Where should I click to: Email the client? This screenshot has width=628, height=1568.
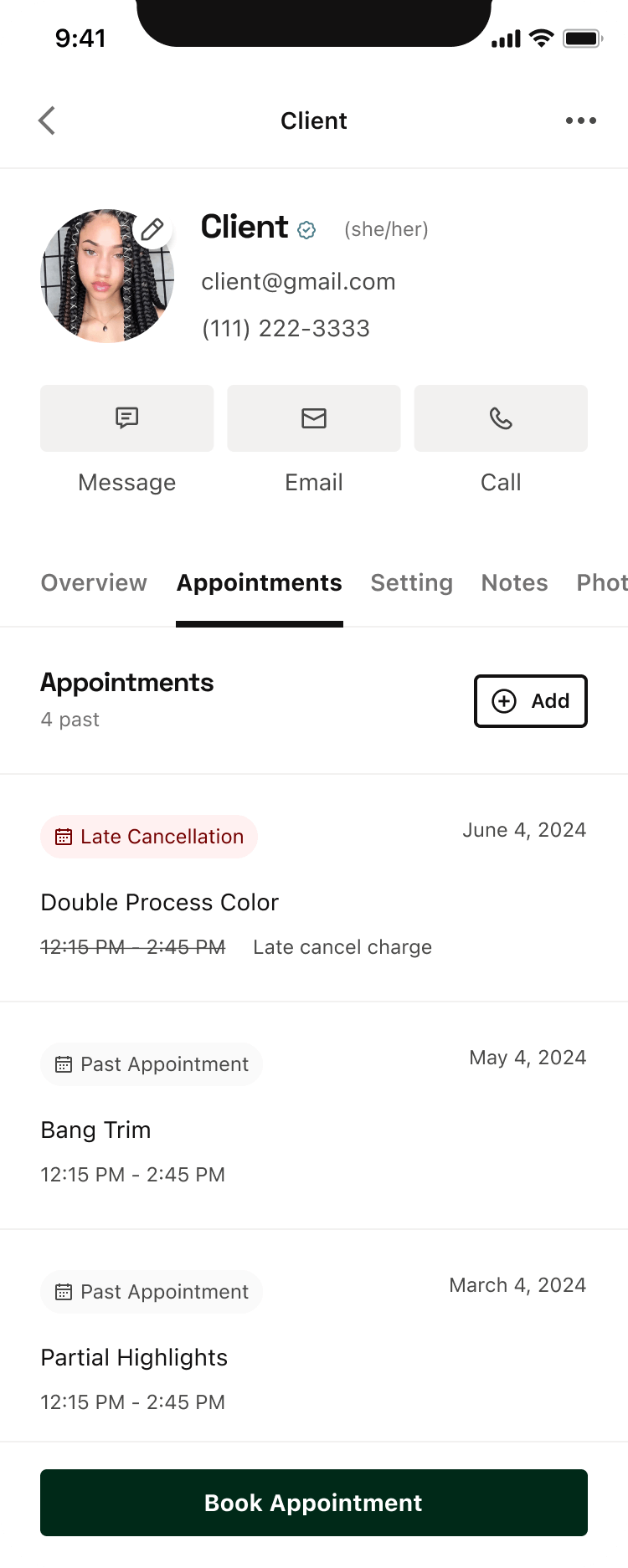pos(314,418)
